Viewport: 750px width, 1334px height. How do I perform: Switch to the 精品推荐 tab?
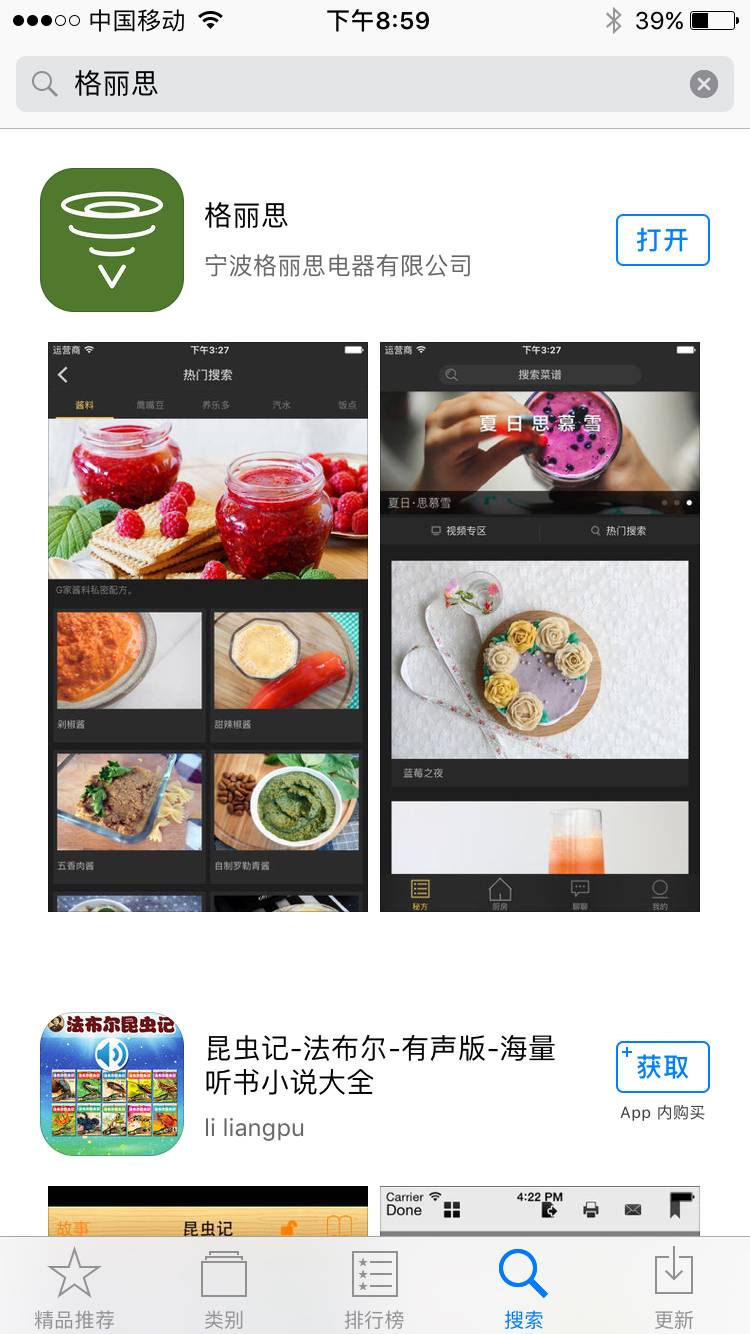[x=75, y=1288]
